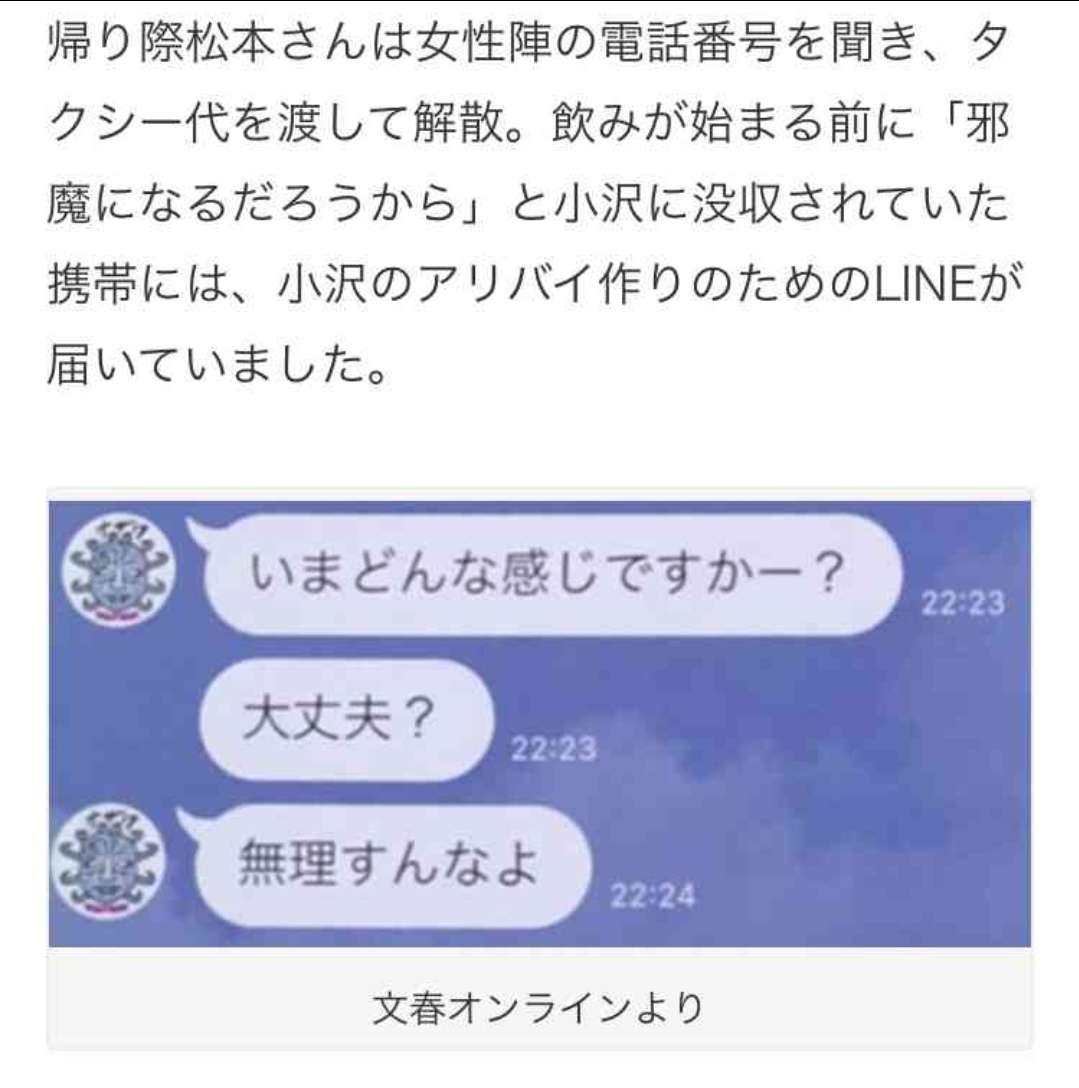Open the embedded LINE chat screenshot image
This screenshot has height=1088, width=1079.
click(539, 724)
